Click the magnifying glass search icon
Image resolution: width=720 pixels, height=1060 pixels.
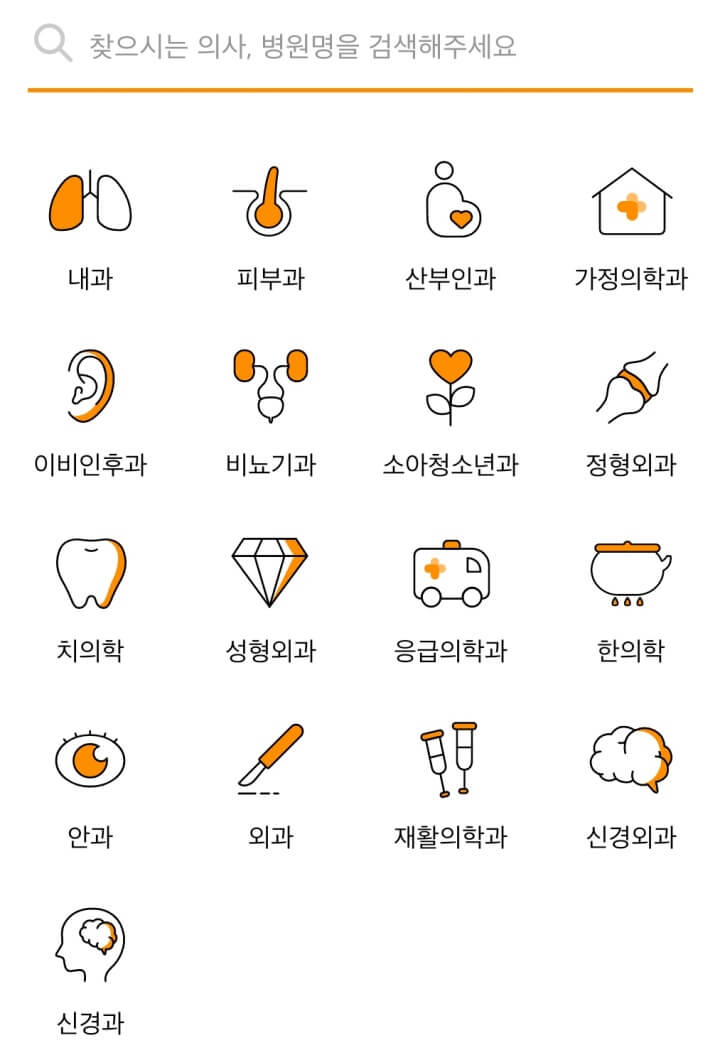coord(48,44)
